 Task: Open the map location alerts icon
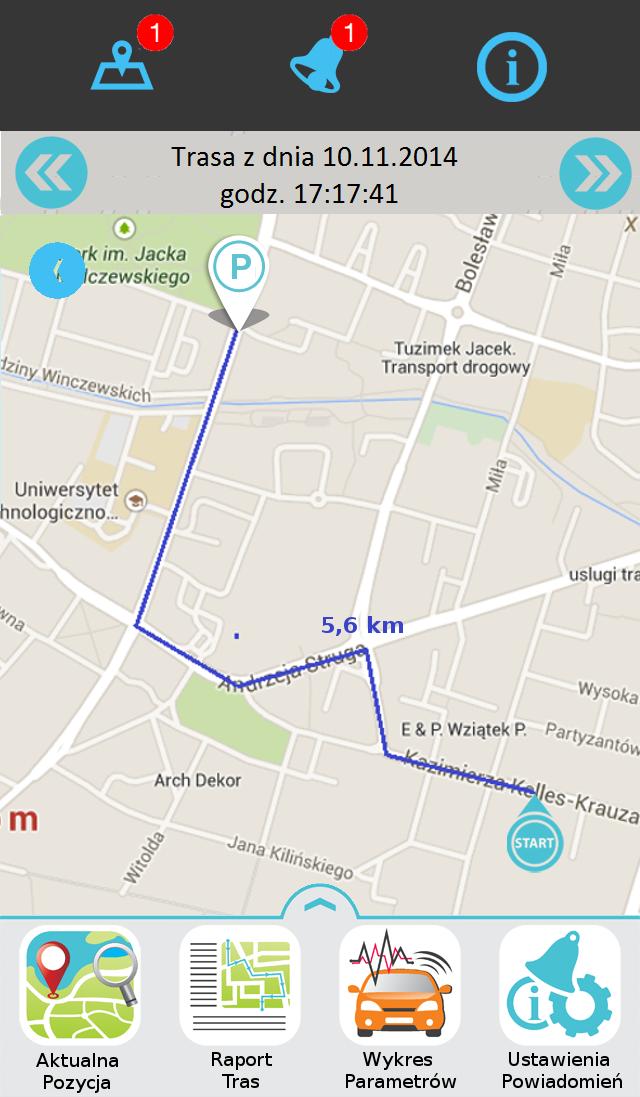tap(124, 66)
